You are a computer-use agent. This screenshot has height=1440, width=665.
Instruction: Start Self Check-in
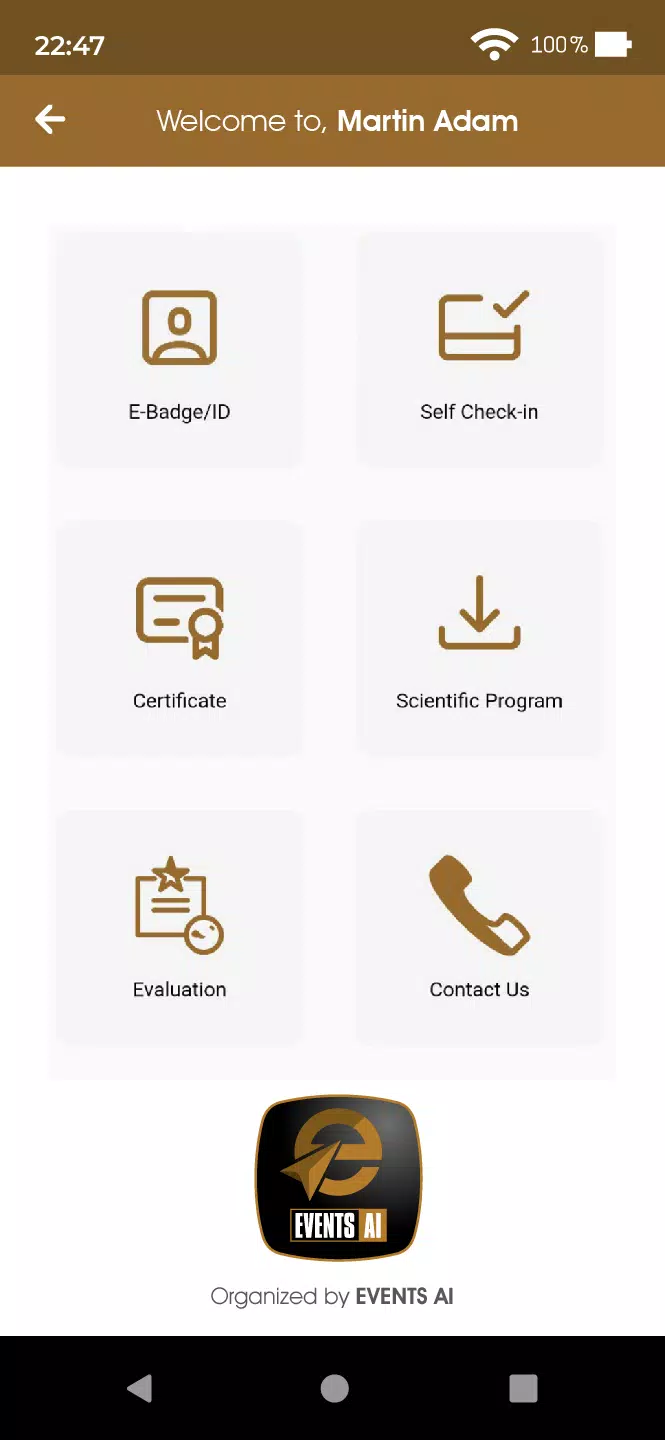click(479, 352)
